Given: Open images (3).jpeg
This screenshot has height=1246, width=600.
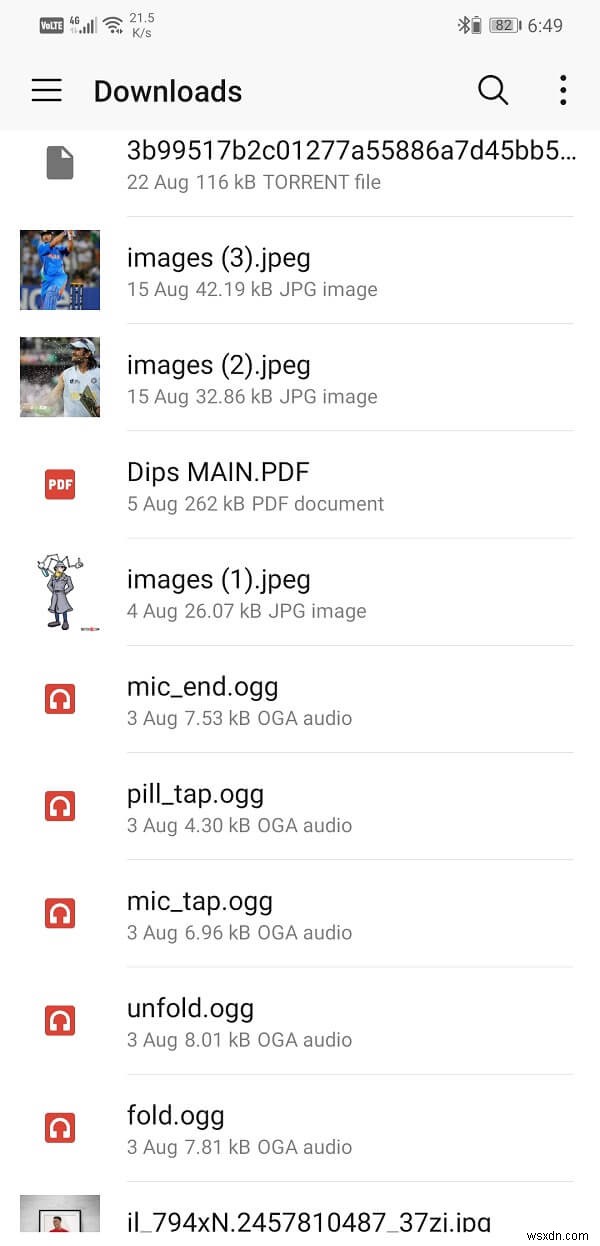Looking at the screenshot, I should (300, 271).
